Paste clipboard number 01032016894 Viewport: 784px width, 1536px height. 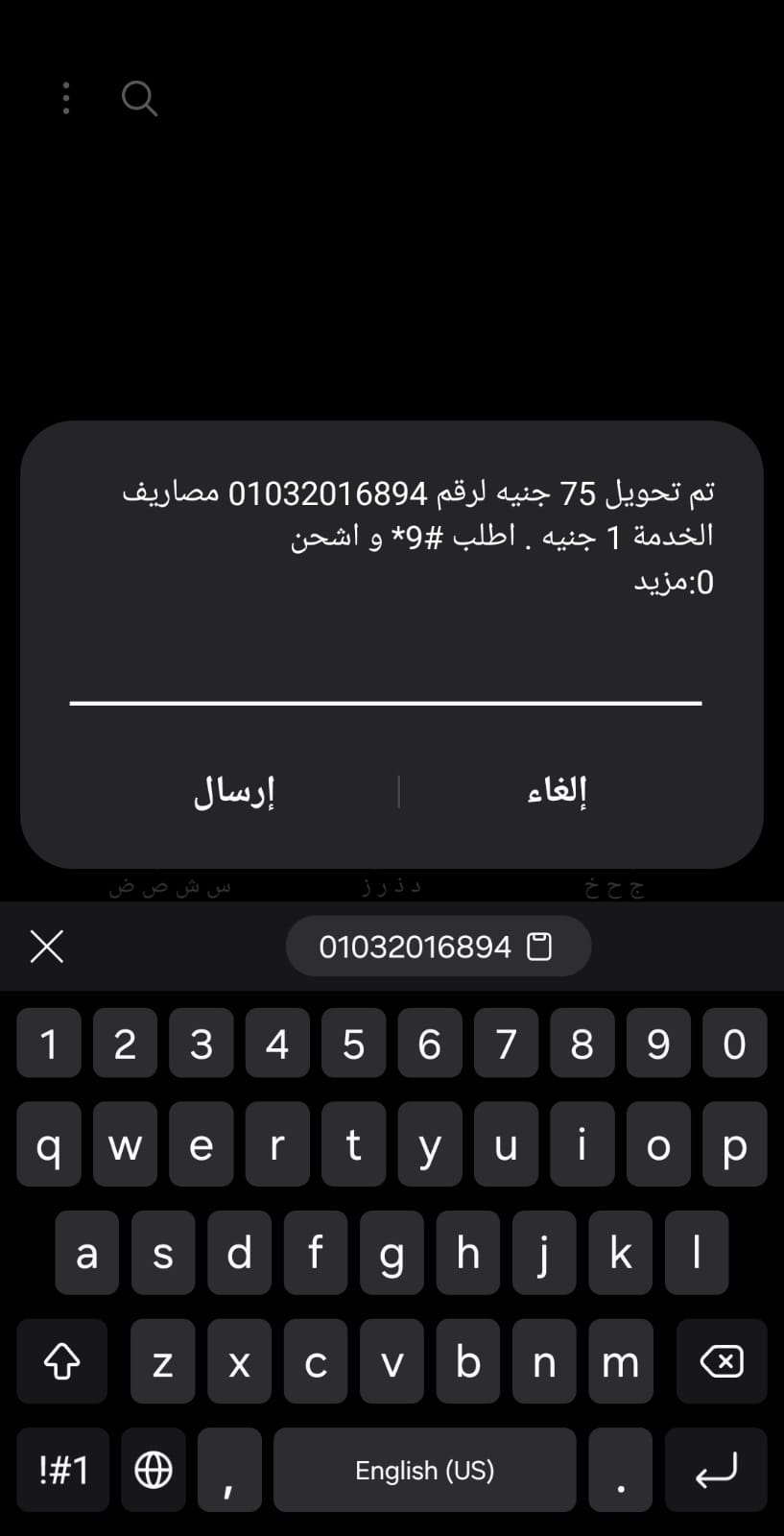click(438, 947)
